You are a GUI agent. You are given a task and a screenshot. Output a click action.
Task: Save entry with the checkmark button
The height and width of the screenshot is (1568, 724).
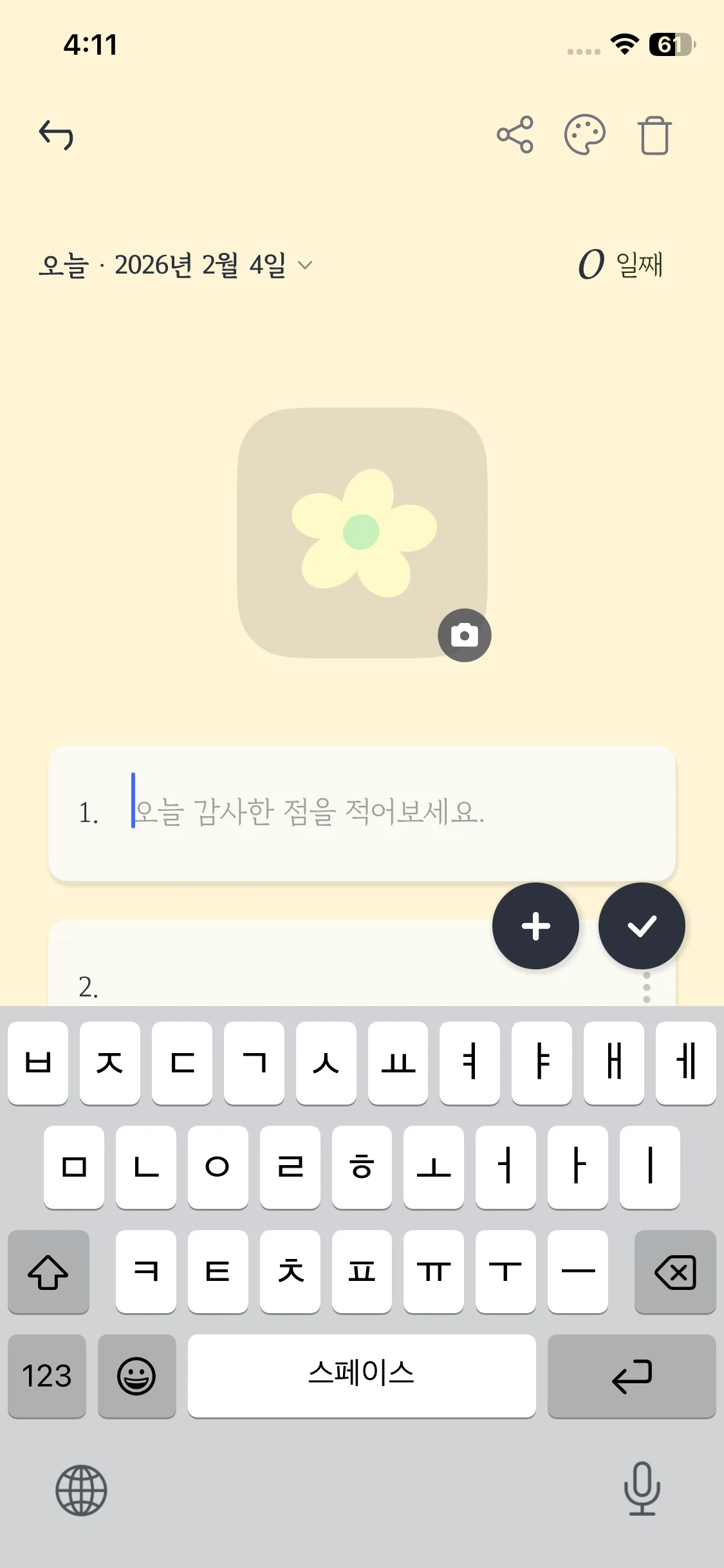pyautogui.click(x=642, y=926)
